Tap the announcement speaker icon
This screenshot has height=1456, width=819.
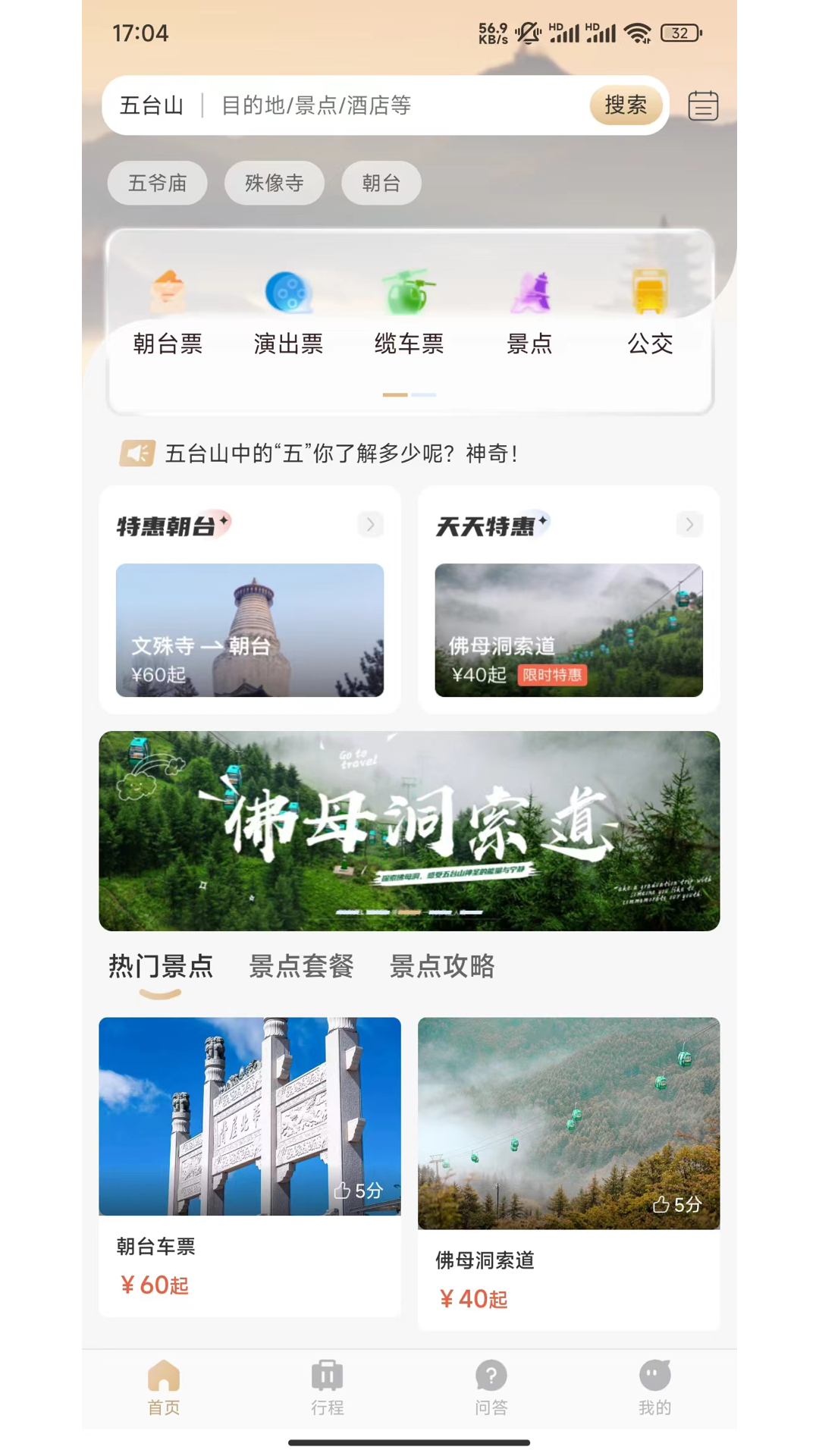coord(136,453)
